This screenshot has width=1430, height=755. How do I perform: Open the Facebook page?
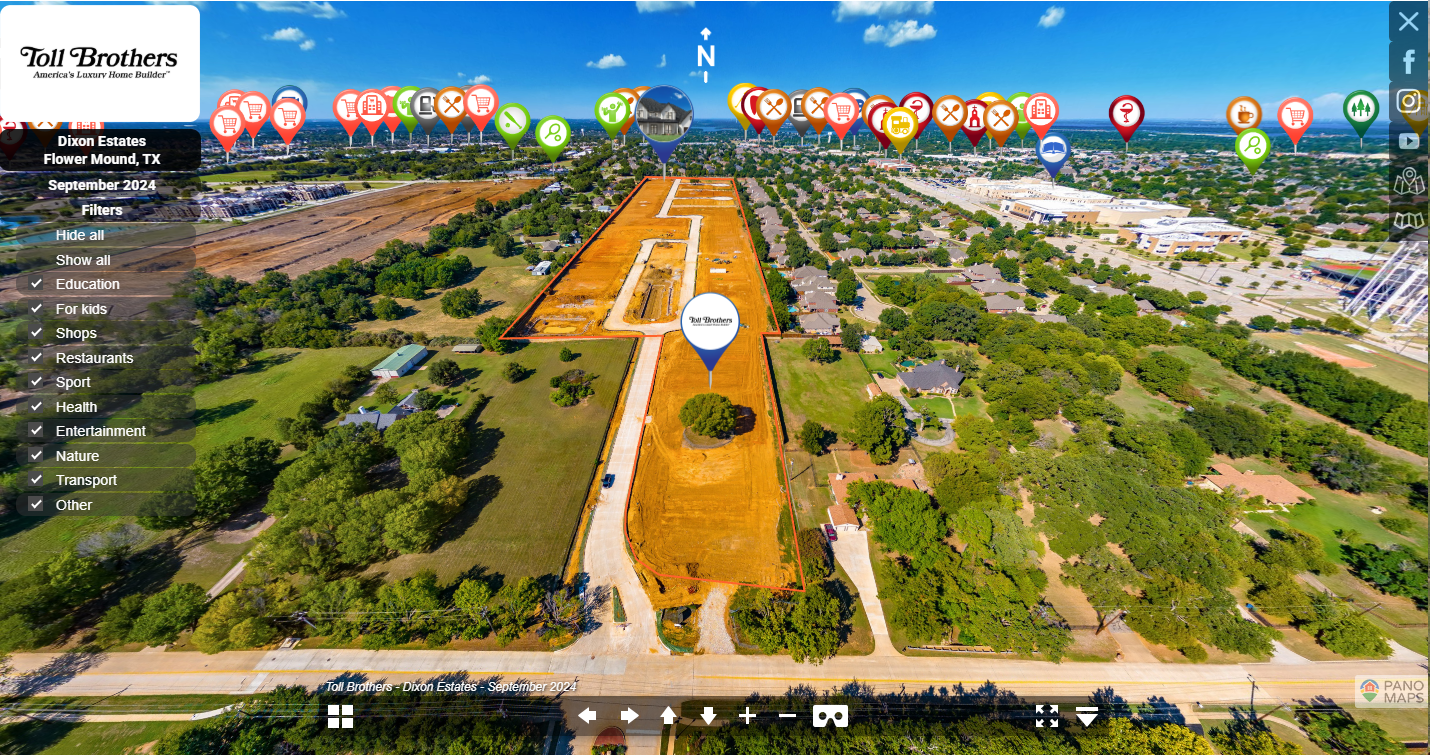pos(1409,62)
